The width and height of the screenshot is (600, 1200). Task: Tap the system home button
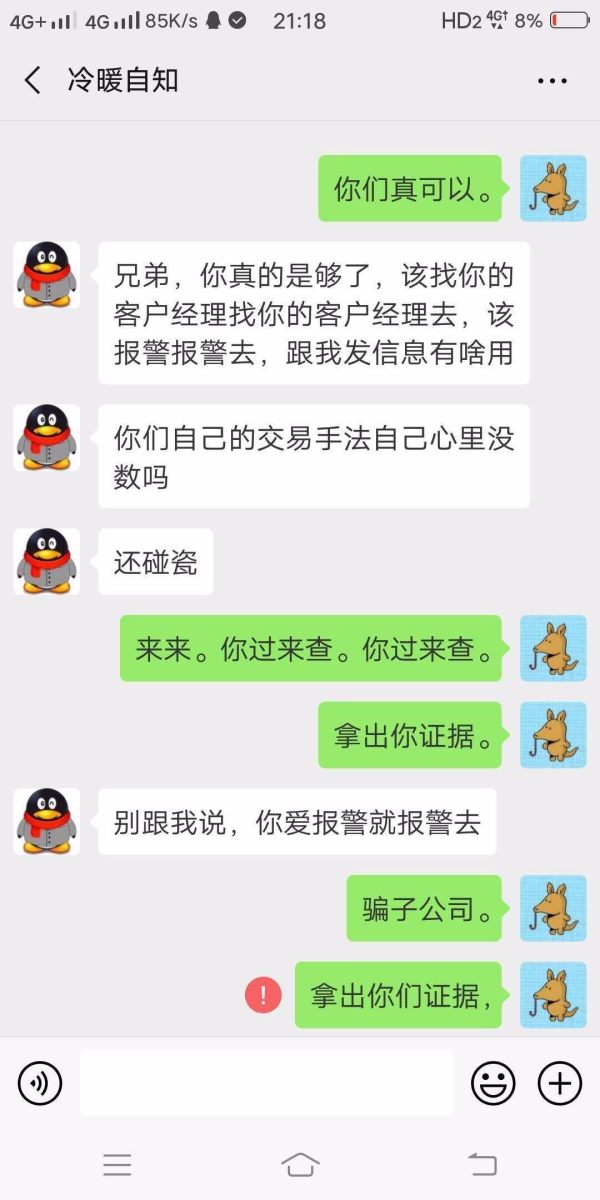[x=300, y=1164]
